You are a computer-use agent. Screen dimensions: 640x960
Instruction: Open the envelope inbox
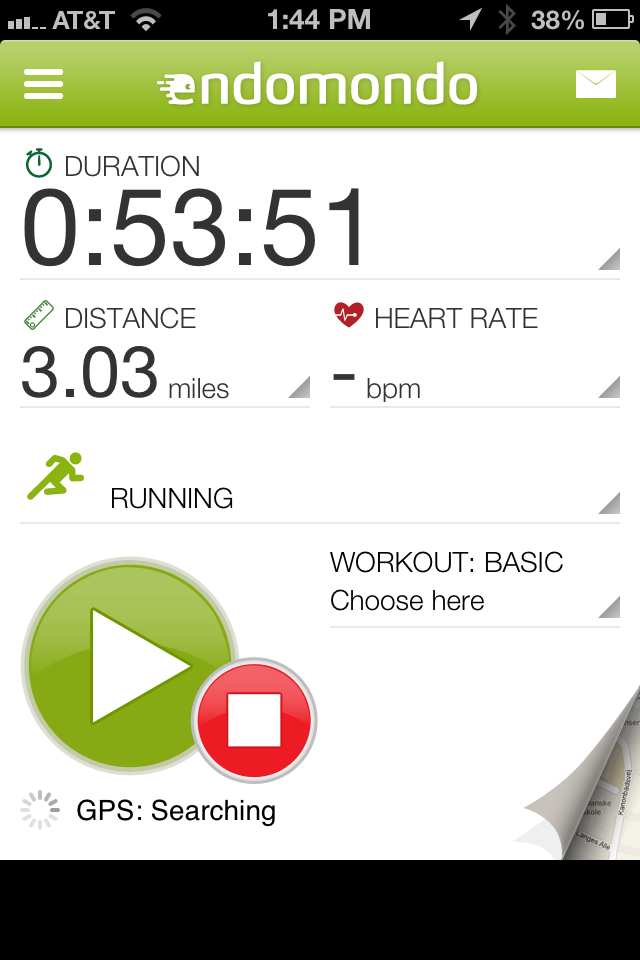(596, 85)
